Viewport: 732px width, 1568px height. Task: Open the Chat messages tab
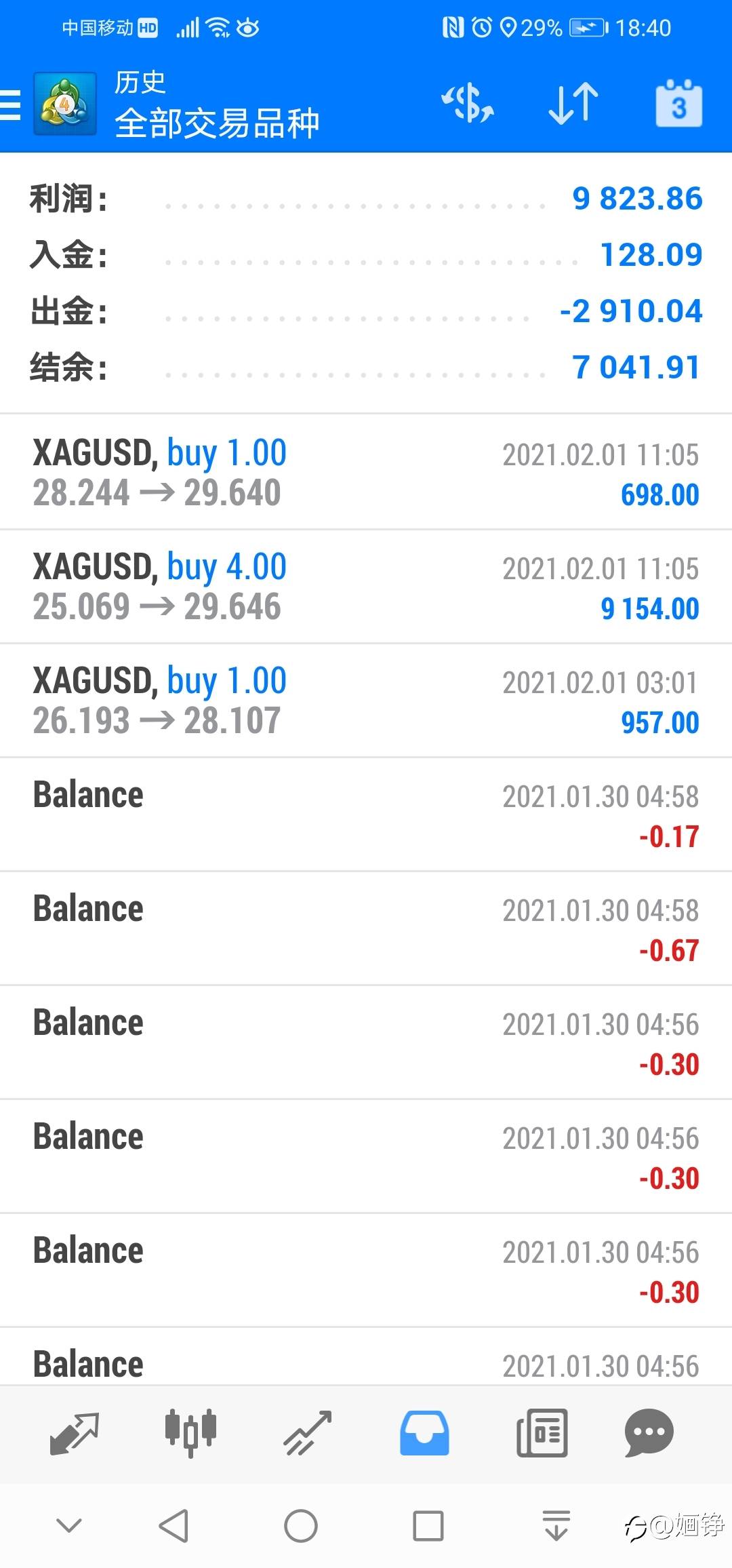point(649,1432)
